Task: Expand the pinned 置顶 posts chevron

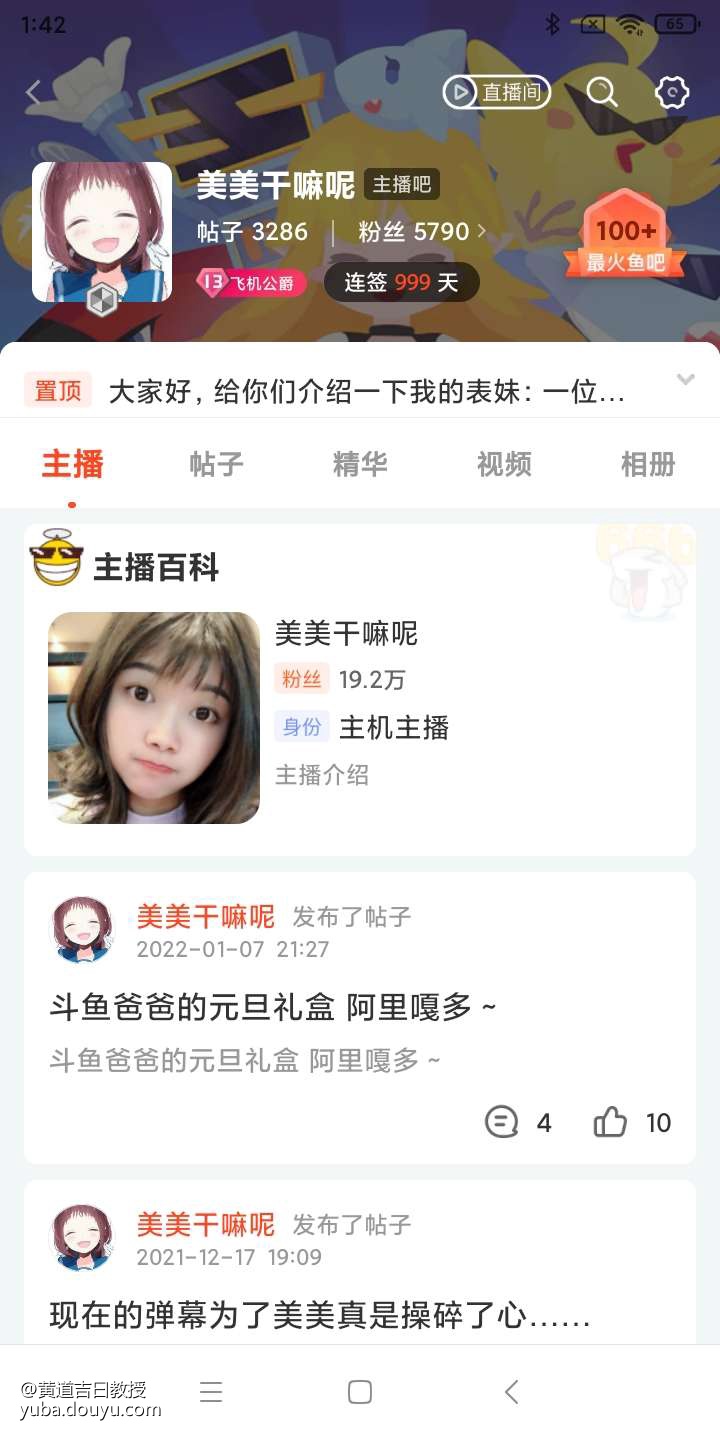Action: tap(685, 380)
